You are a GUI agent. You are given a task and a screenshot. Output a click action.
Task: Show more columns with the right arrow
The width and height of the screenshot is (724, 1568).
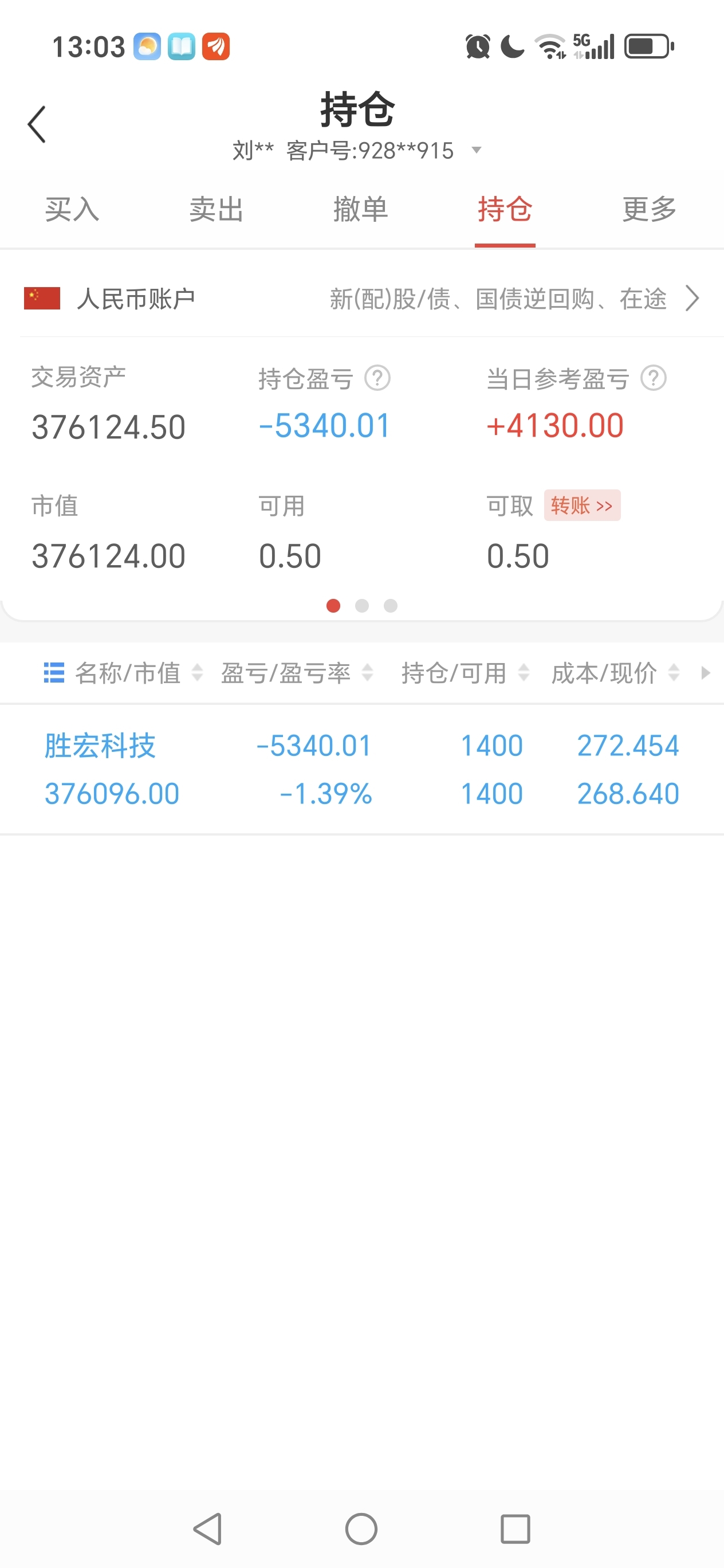(705, 673)
